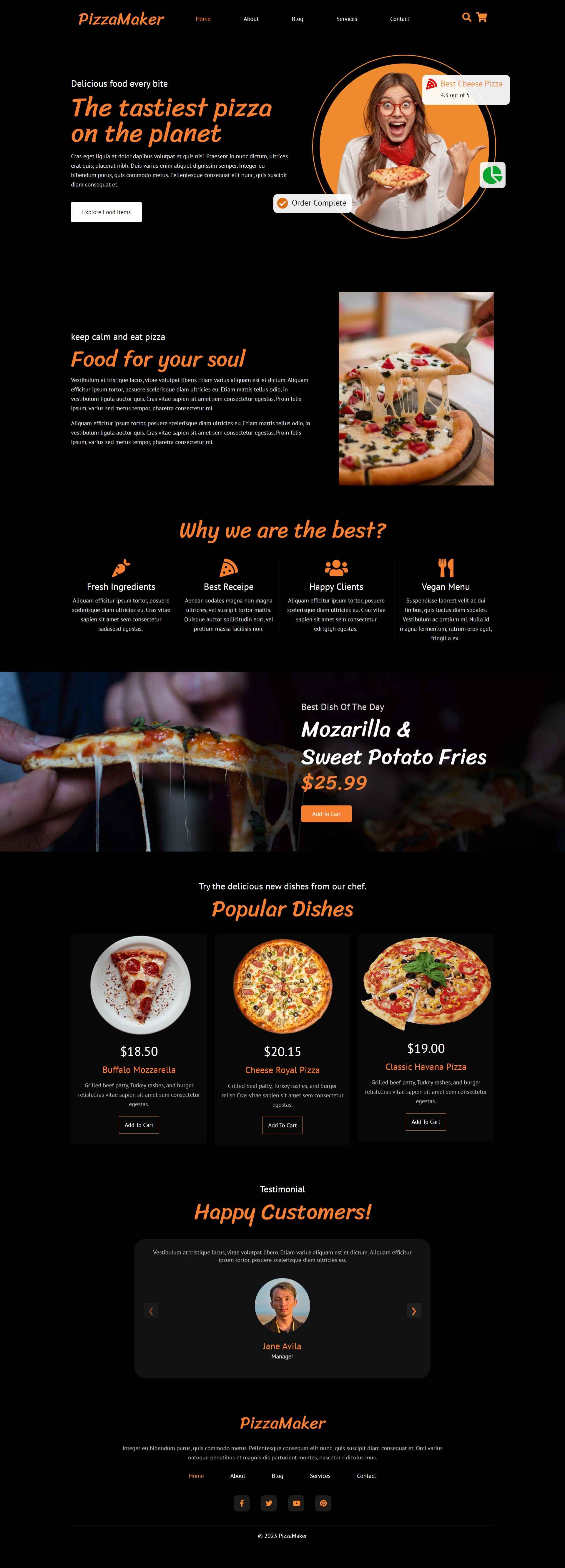The image size is (565, 1568).
Task: Add Cheese Royal Pizza to cart
Action: coord(282,1125)
